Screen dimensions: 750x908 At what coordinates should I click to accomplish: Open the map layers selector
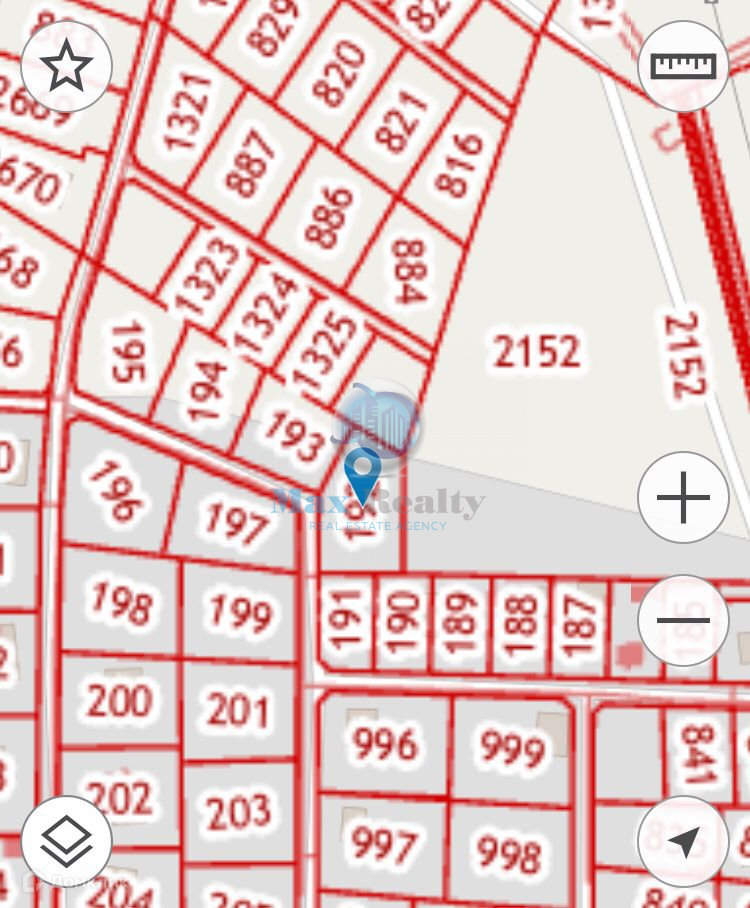tap(66, 841)
